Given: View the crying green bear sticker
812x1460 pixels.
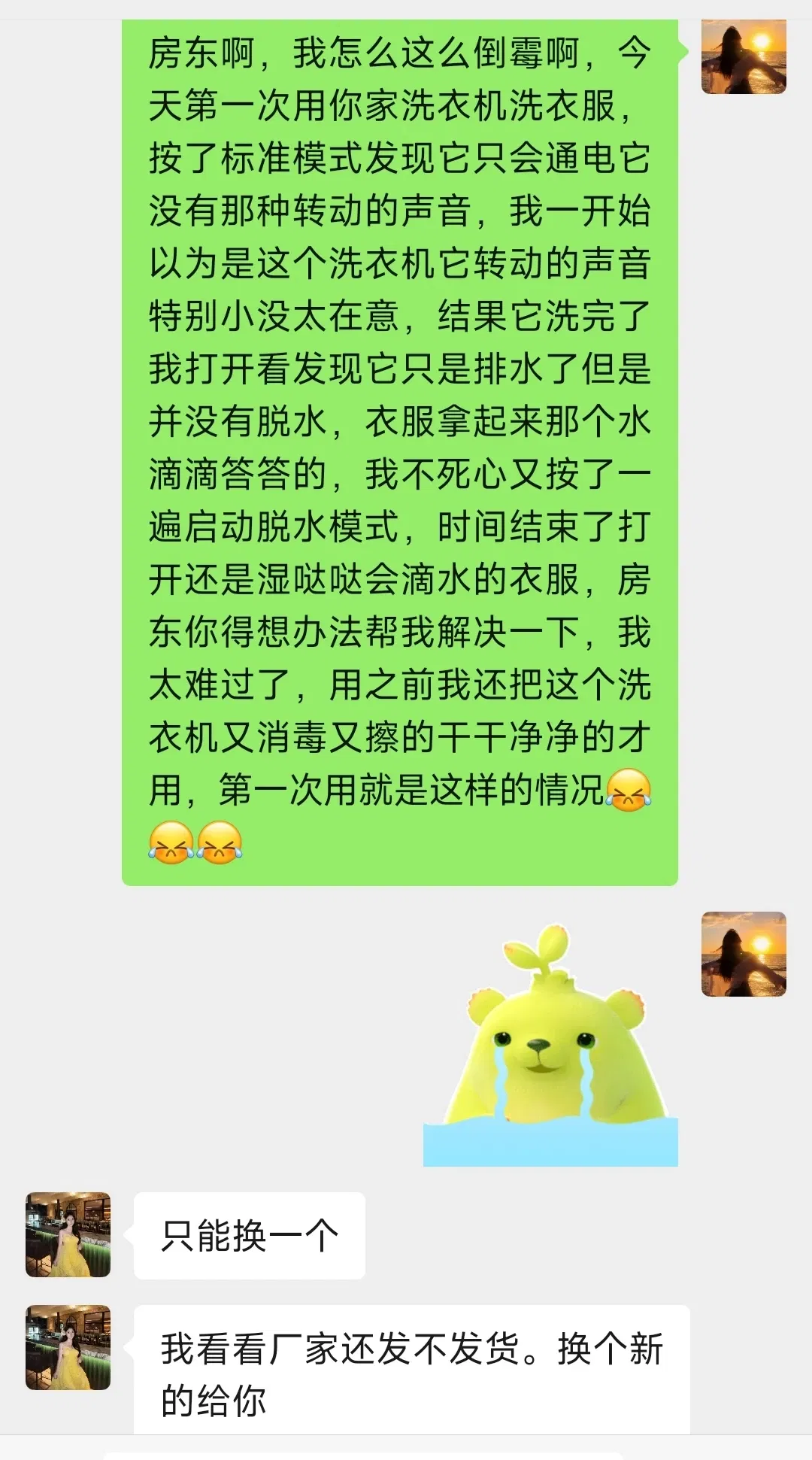Looking at the screenshot, I should pyautogui.click(x=551, y=1047).
